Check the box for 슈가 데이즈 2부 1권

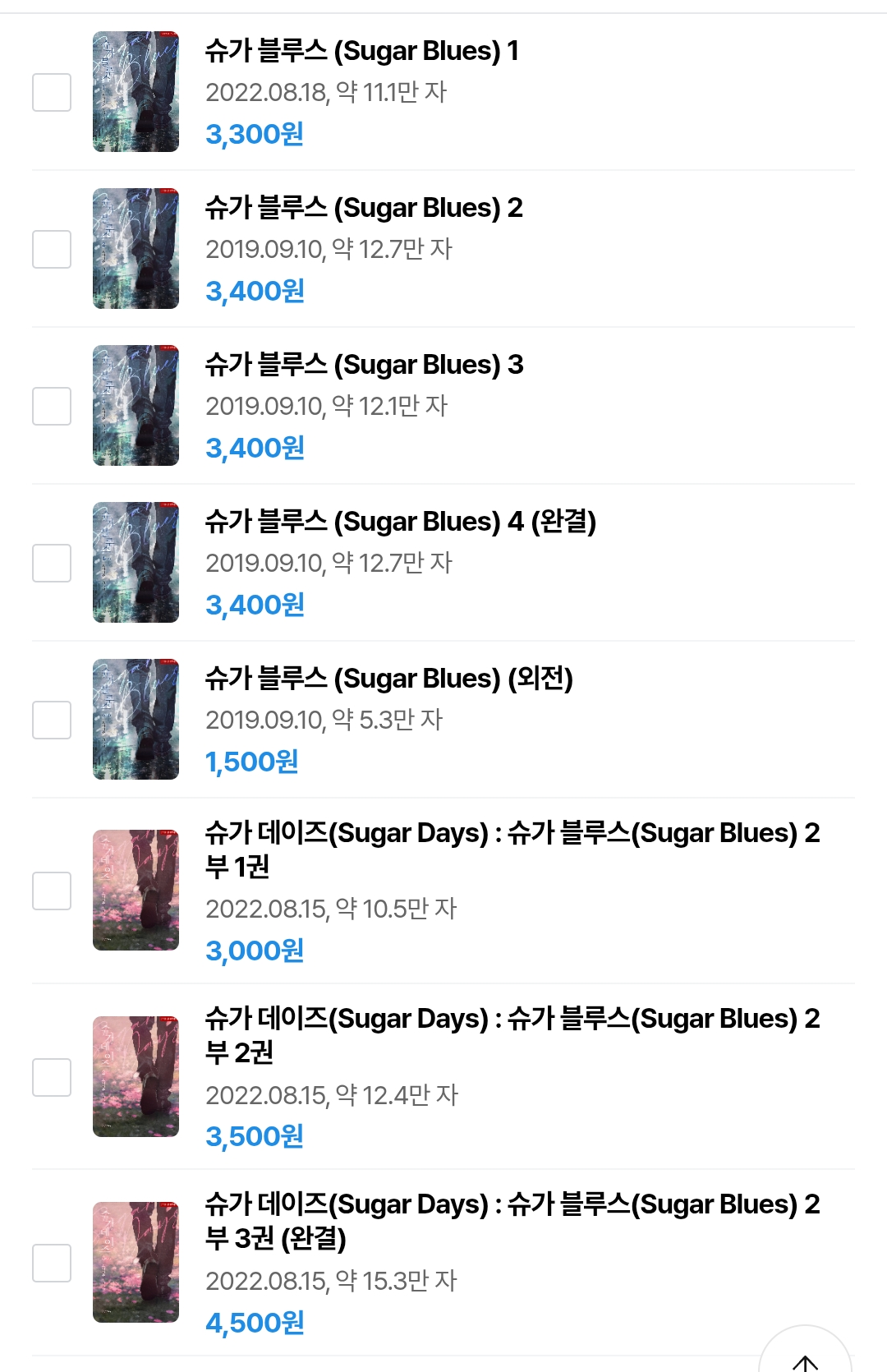pos(52,891)
